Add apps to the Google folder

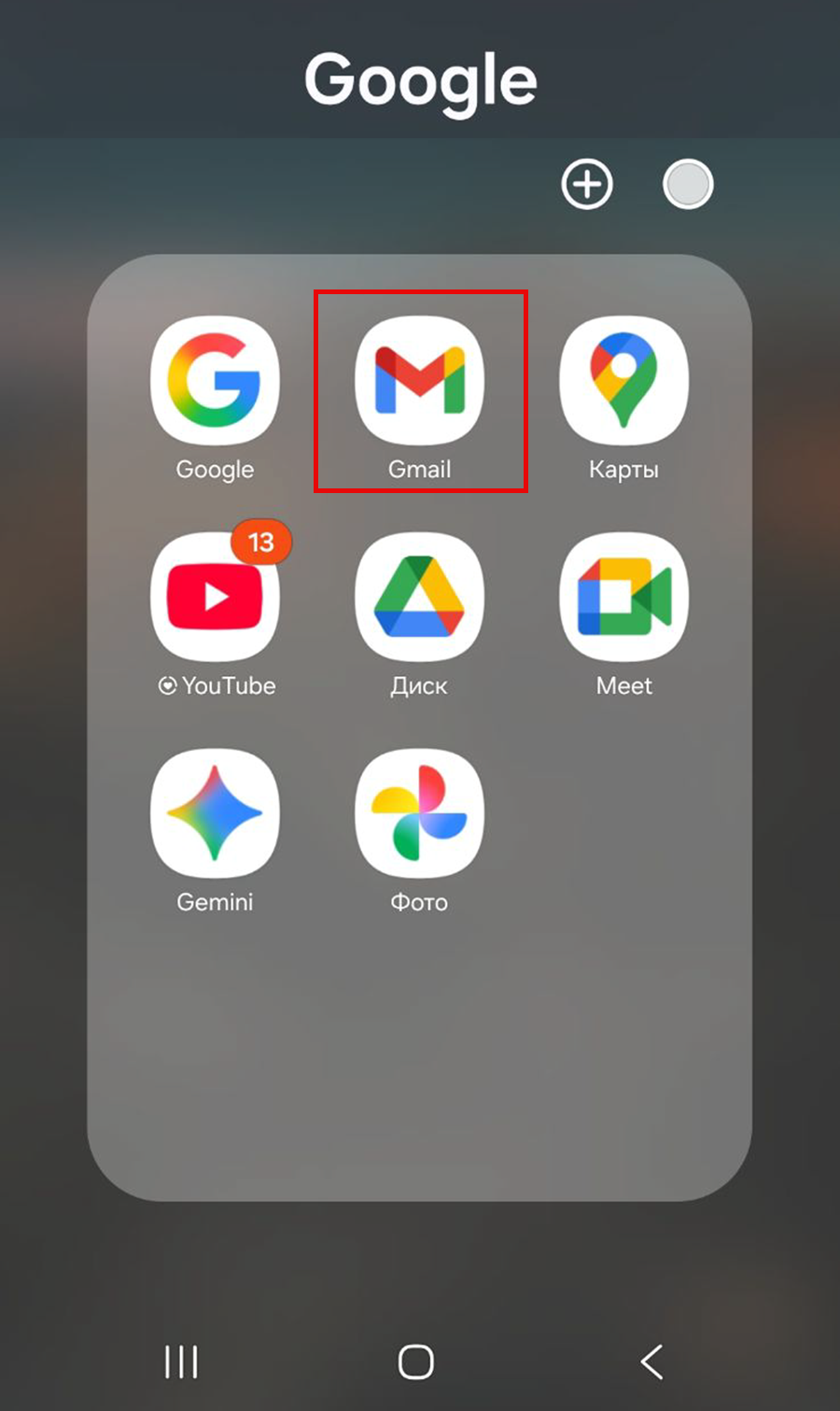pyautogui.click(x=586, y=184)
